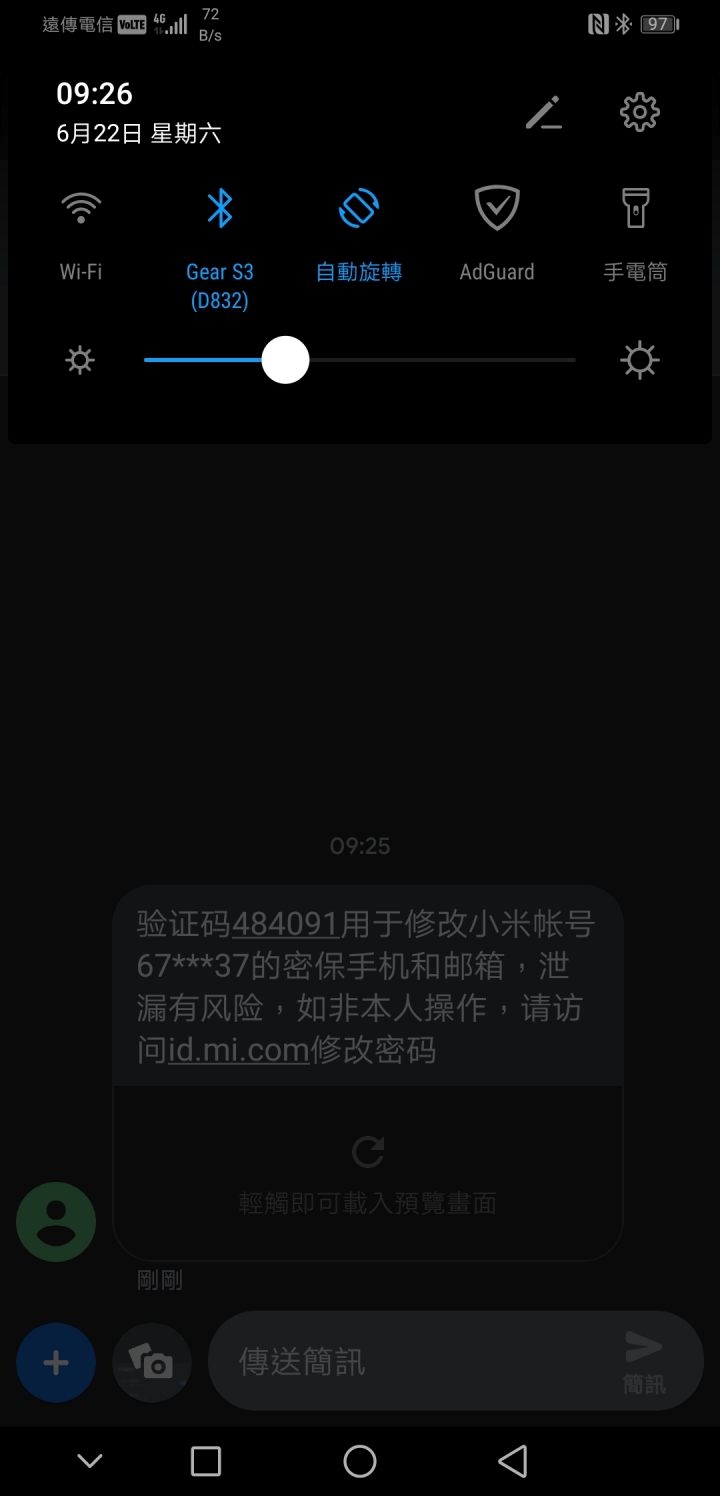The width and height of the screenshot is (720, 1496).
Task: Turn off Bluetooth Gear S3 tile
Action: pyautogui.click(x=219, y=208)
